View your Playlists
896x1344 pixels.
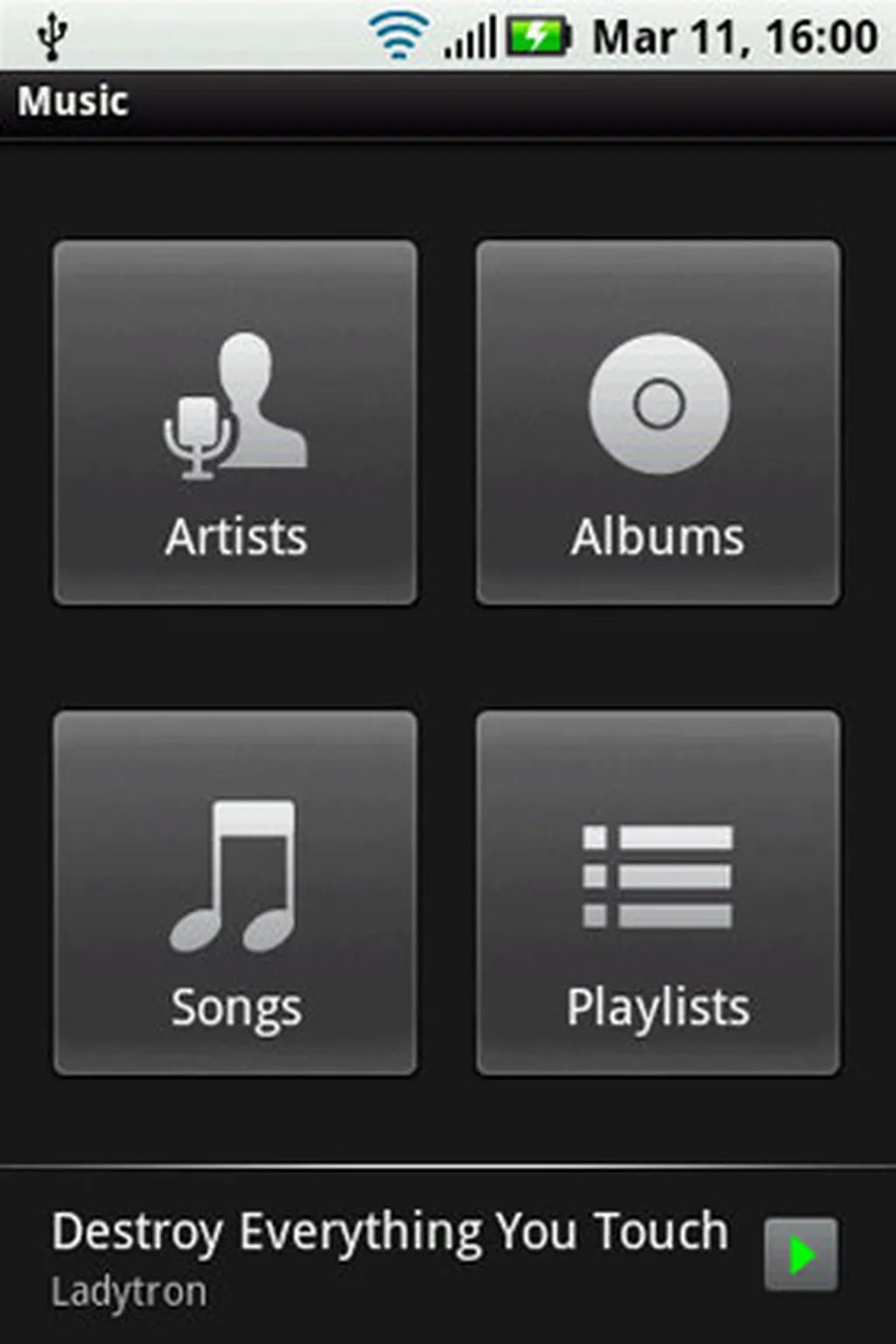pyautogui.click(x=658, y=893)
